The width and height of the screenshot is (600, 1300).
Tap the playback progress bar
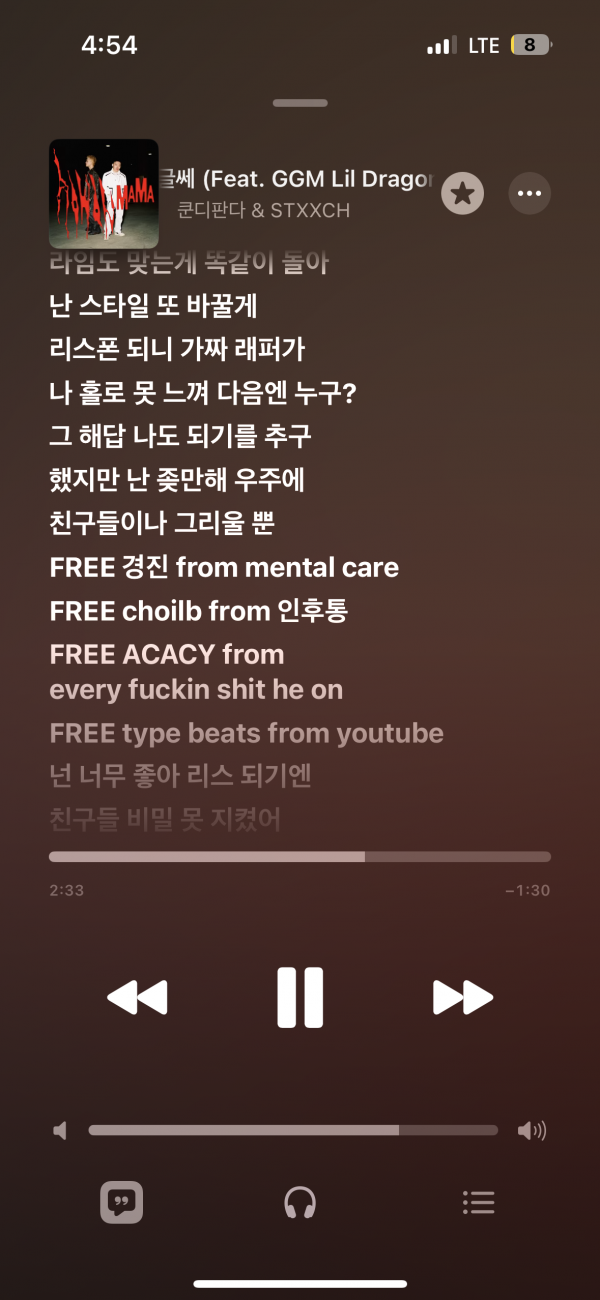click(300, 857)
